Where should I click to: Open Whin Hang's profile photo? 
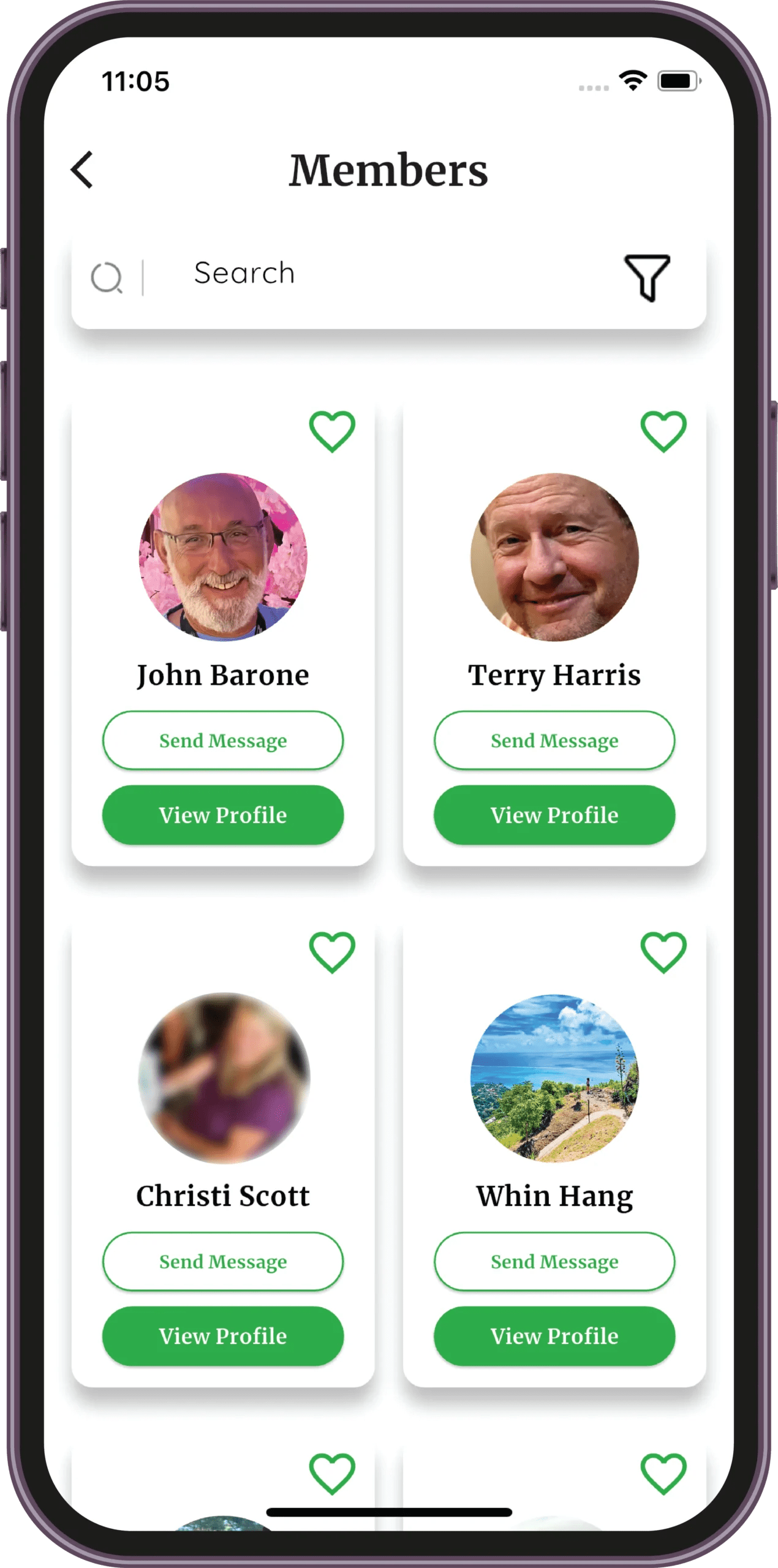click(554, 1078)
